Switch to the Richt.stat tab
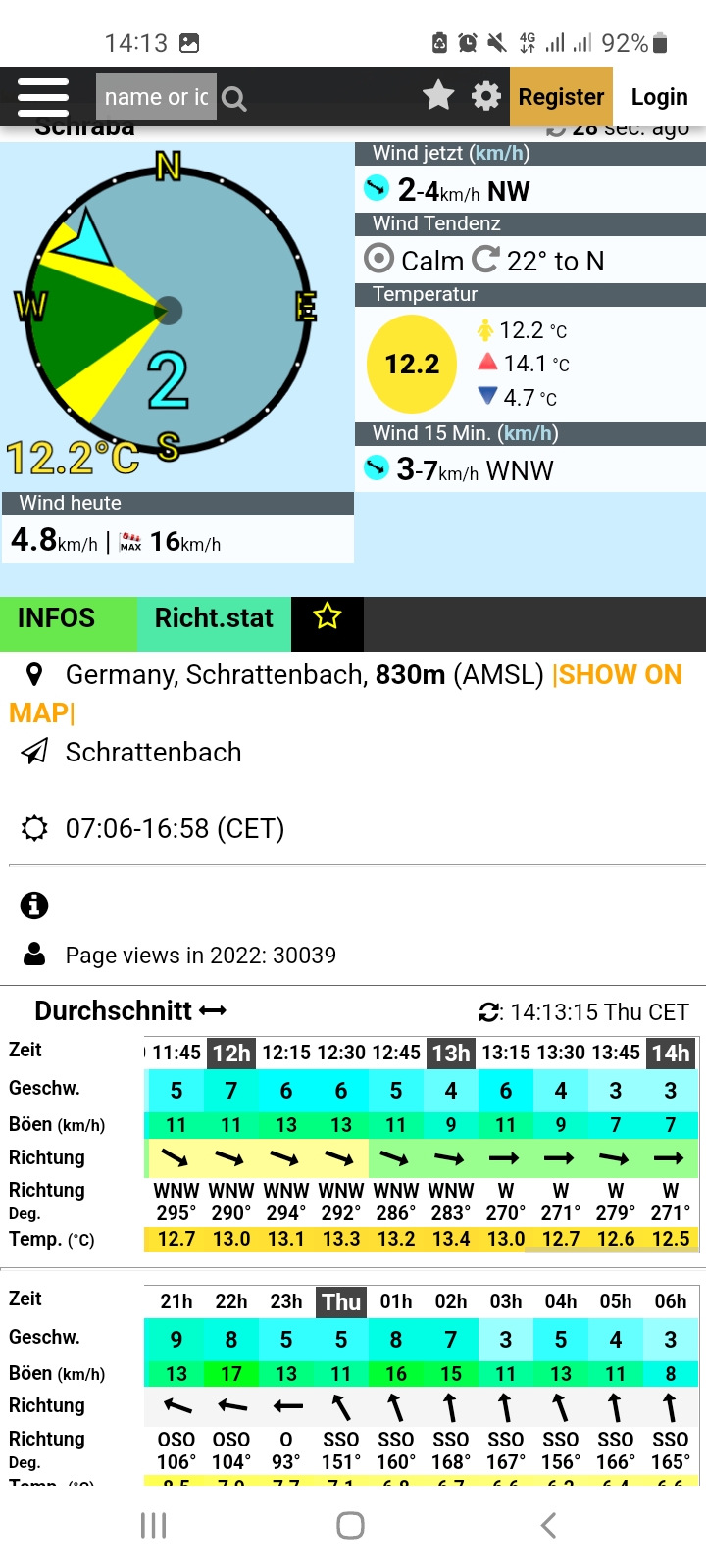The image size is (706, 1568). click(214, 618)
